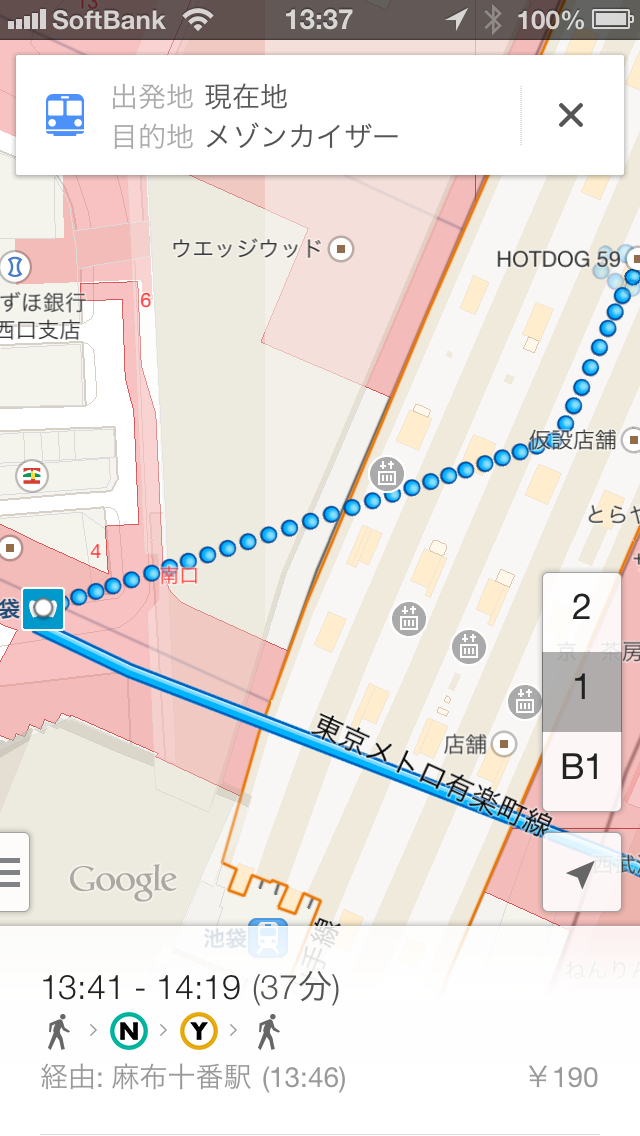Close the directions card
Screen dimensions: 640x1136
click(x=570, y=115)
